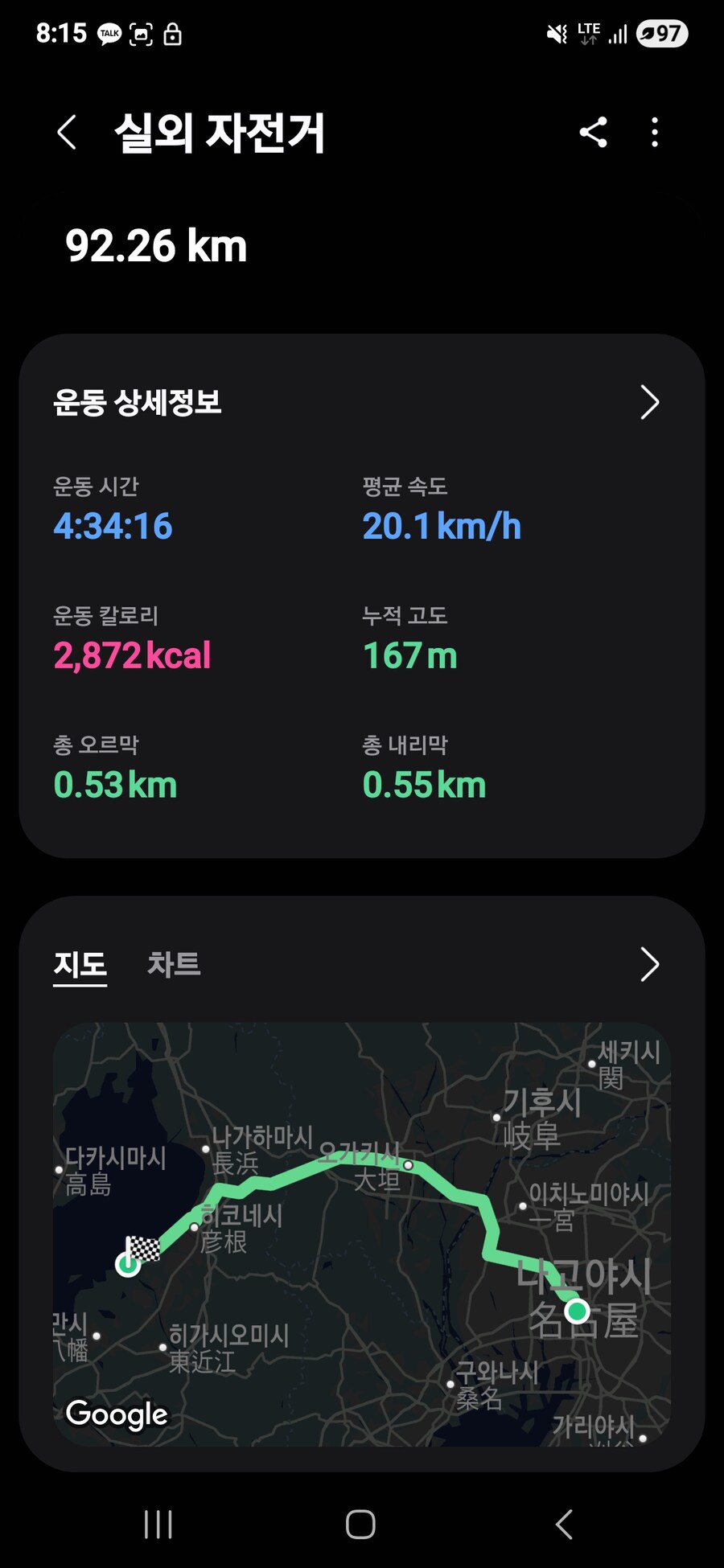Switch to the 차트 tab

point(174,963)
